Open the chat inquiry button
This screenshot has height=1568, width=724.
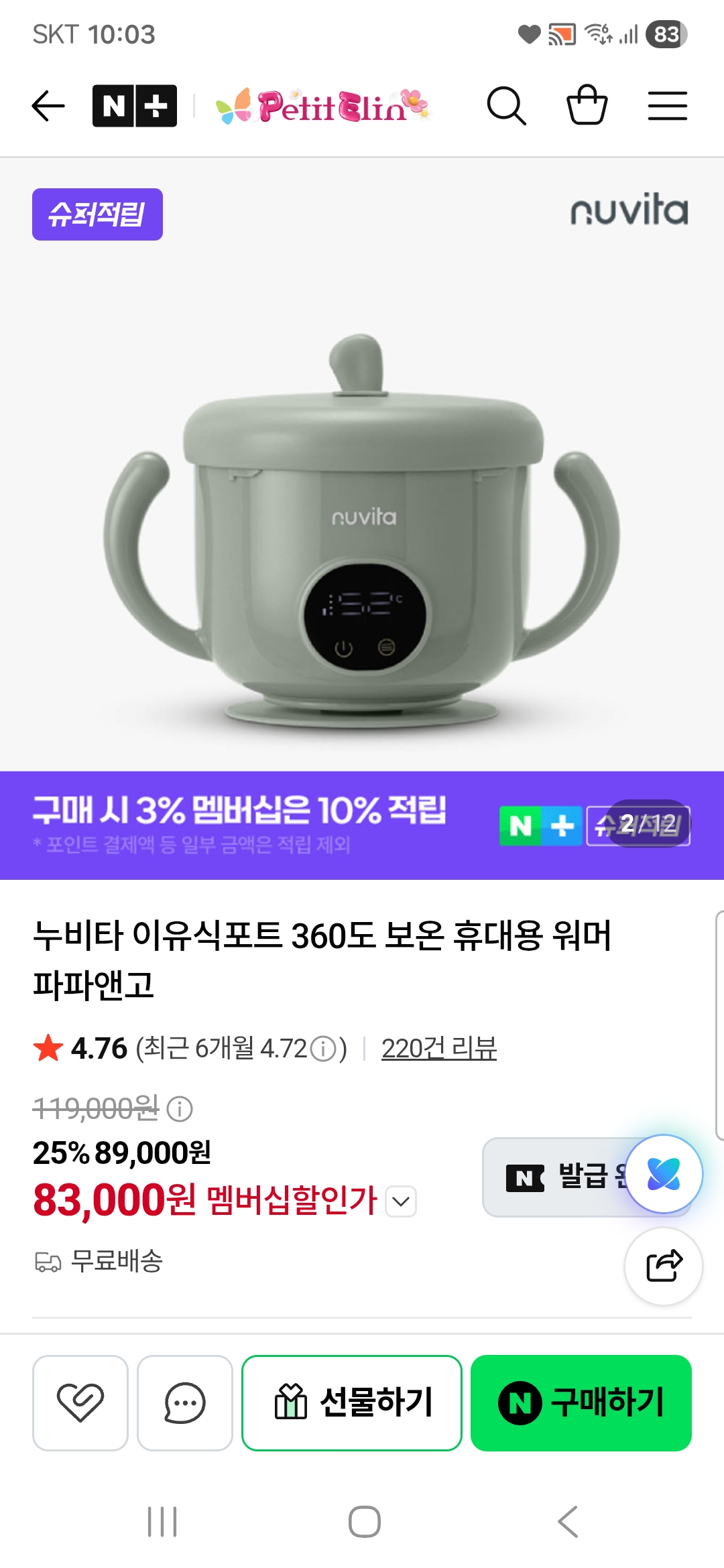point(185,1402)
